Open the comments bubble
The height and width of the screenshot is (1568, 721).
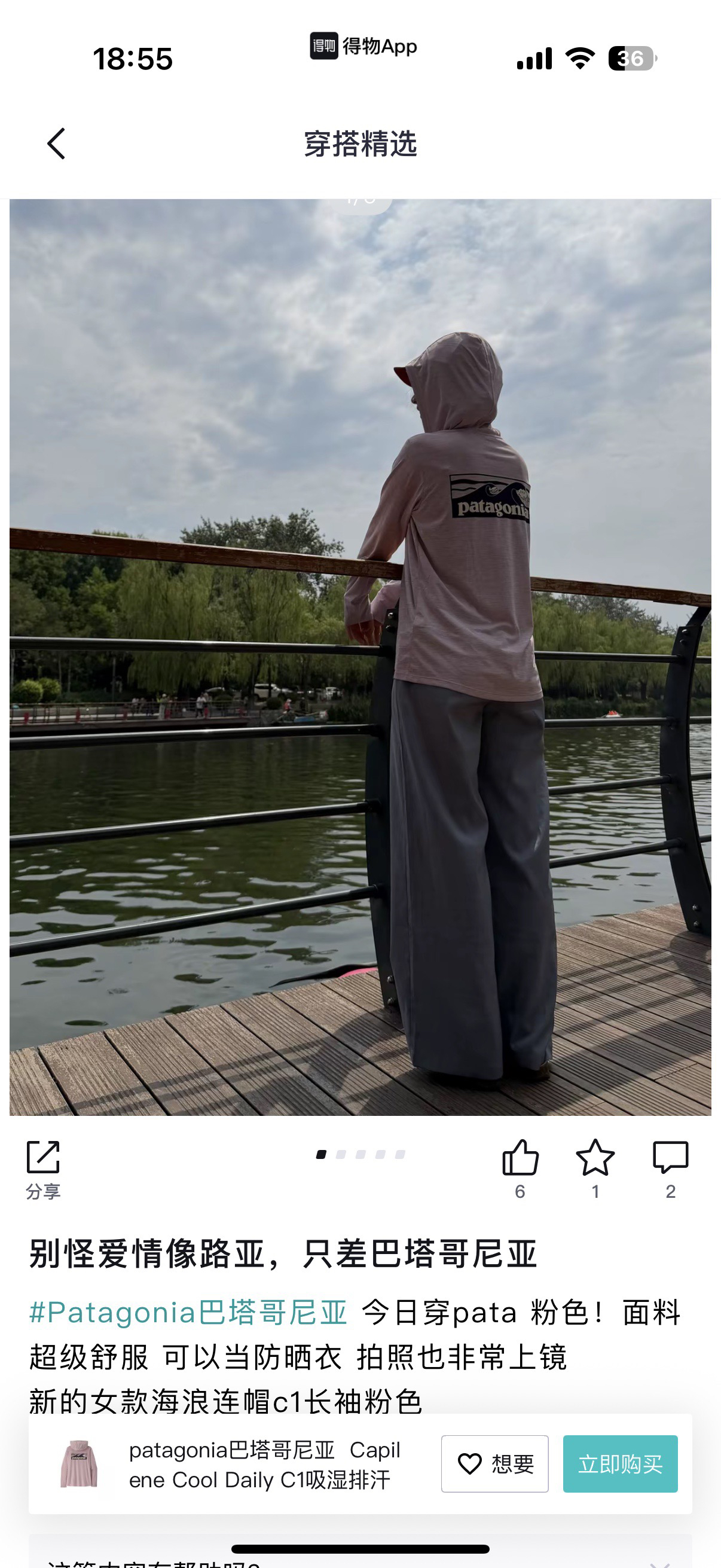[x=671, y=1169]
